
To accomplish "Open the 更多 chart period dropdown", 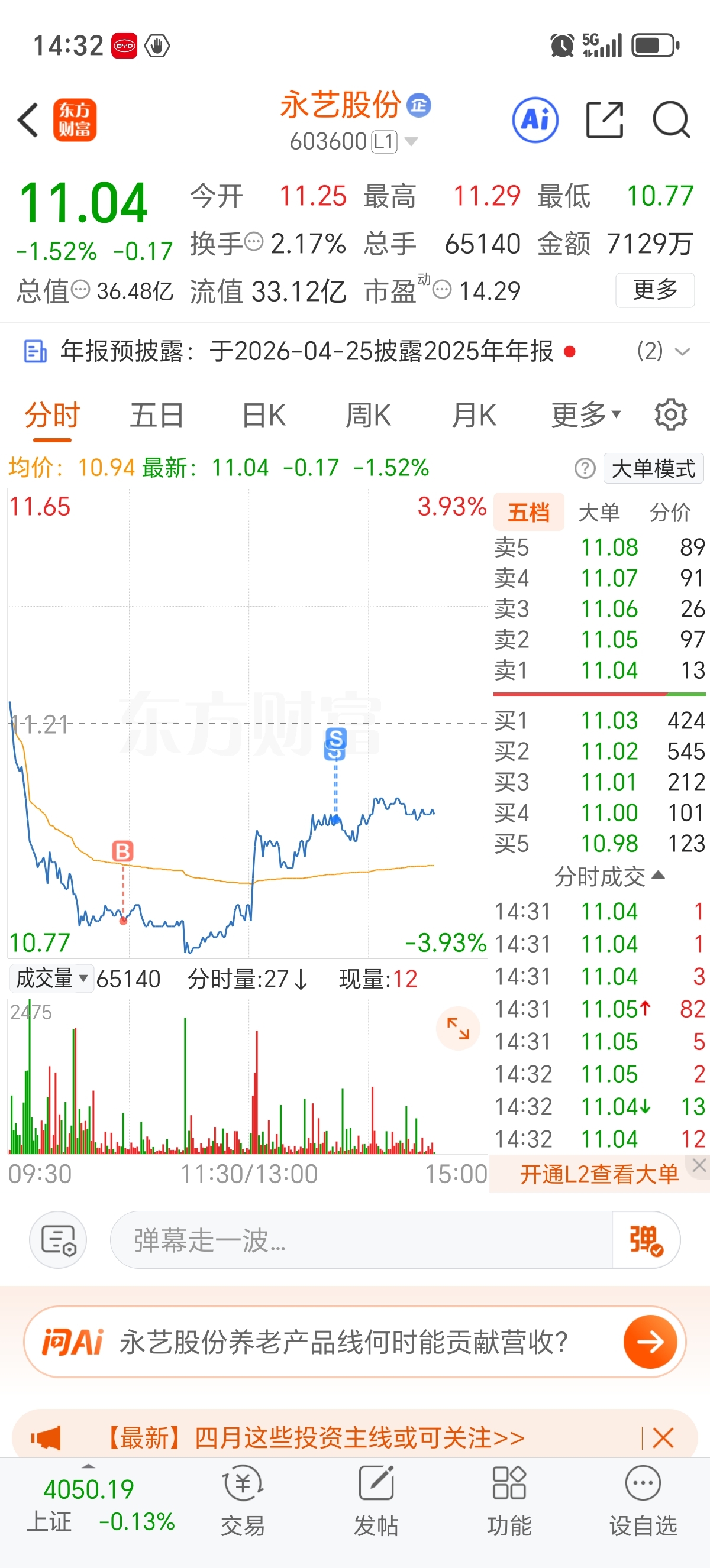I will [585, 416].
